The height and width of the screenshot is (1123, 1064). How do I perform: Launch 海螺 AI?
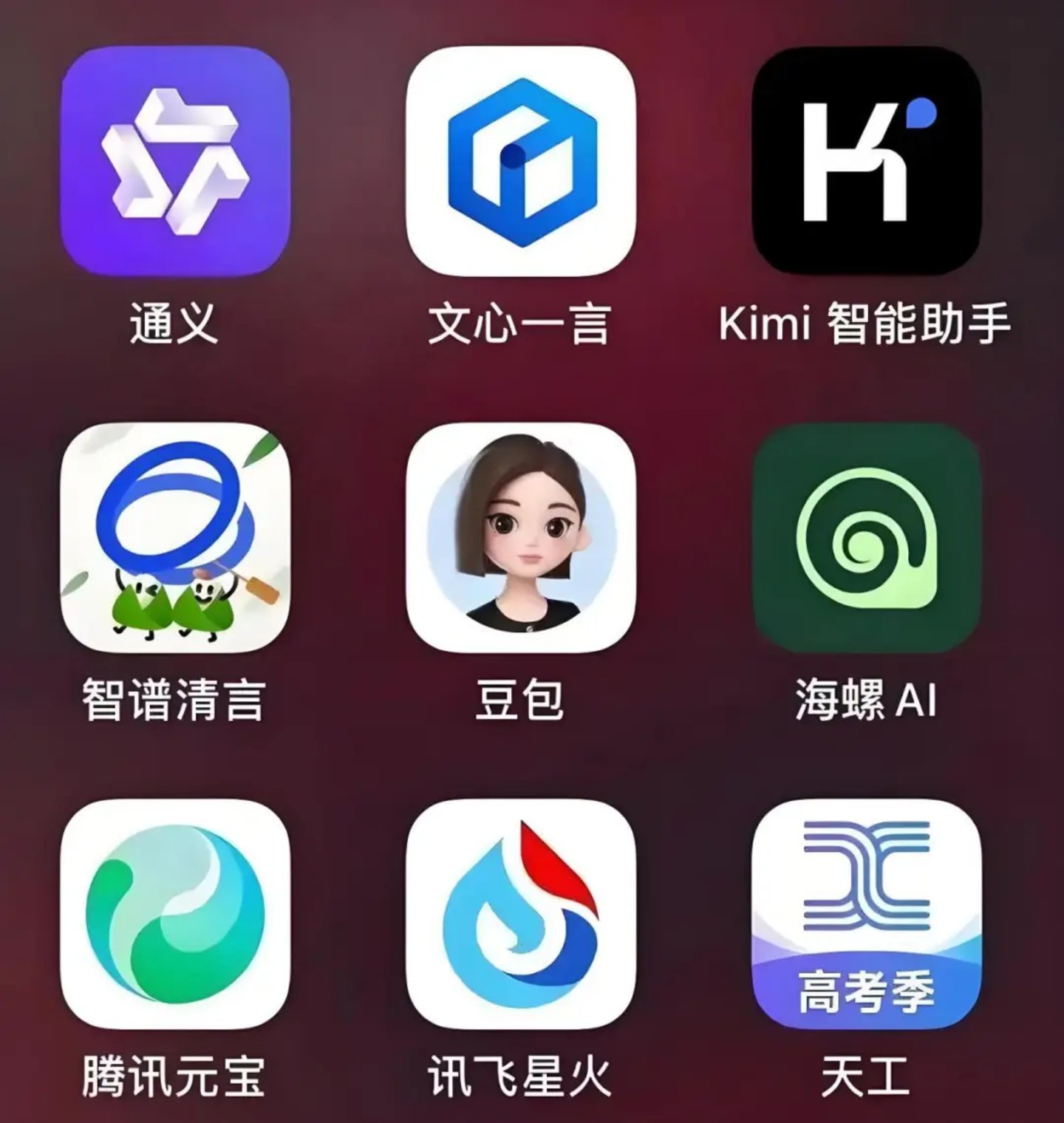866,538
